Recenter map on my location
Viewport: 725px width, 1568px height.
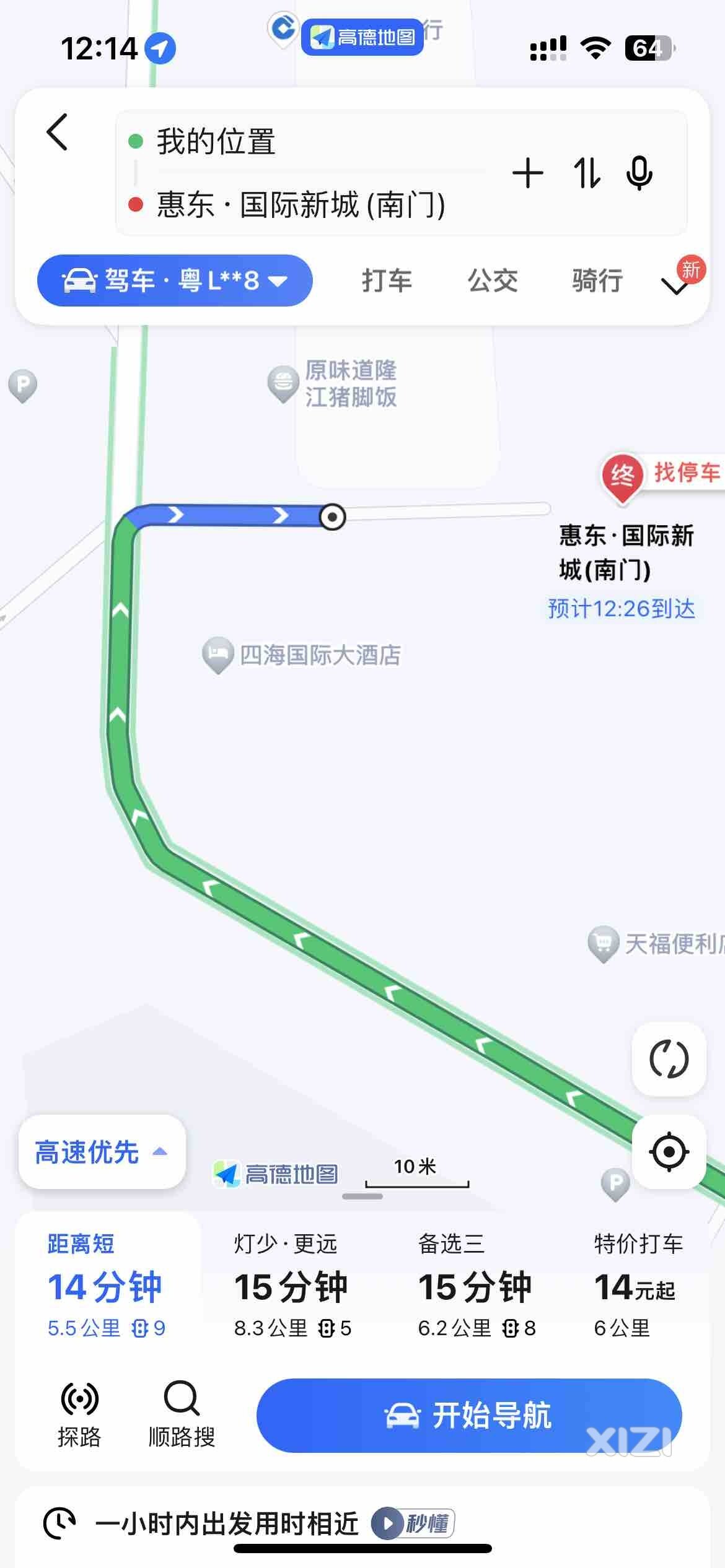[669, 1152]
